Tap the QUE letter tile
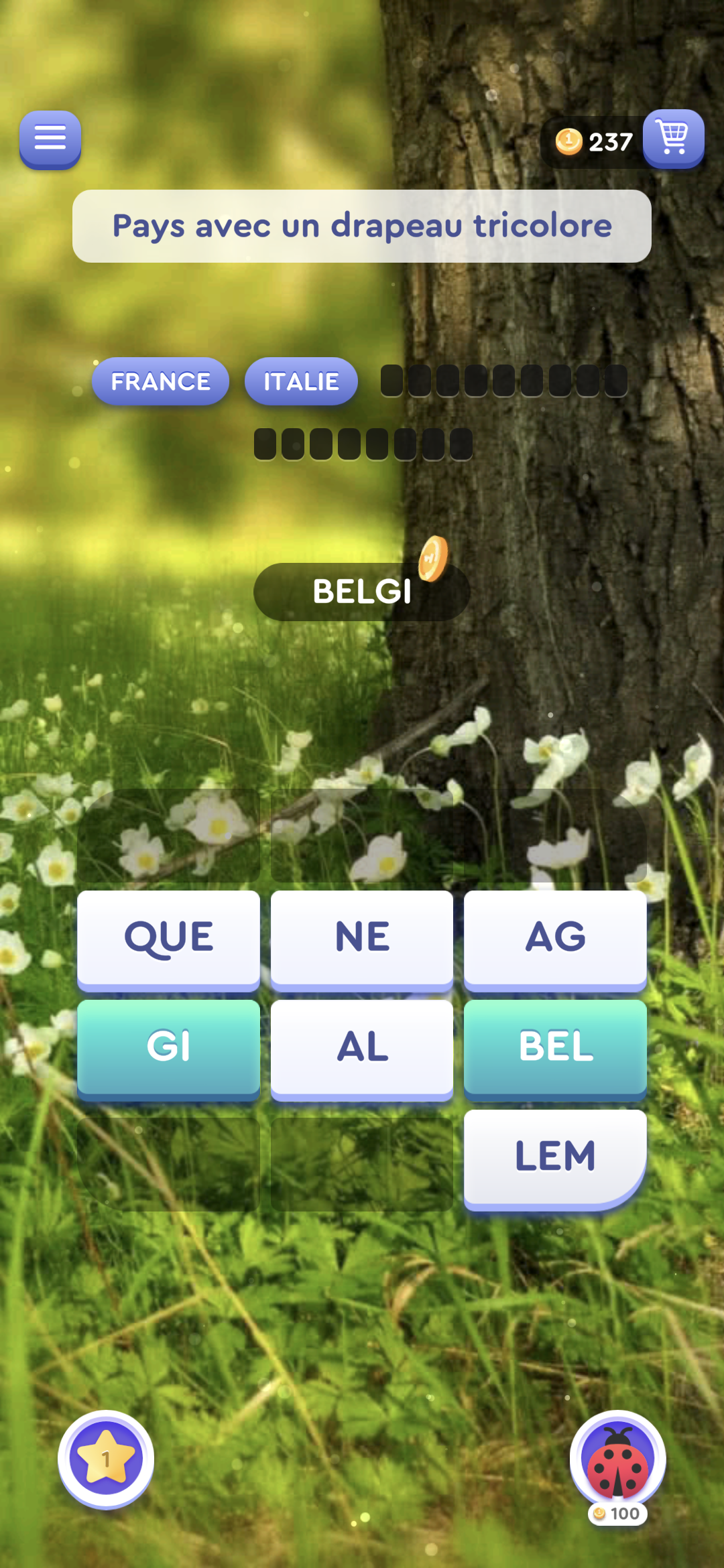Image resolution: width=724 pixels, height=1568 pixels. pos(168,937)
